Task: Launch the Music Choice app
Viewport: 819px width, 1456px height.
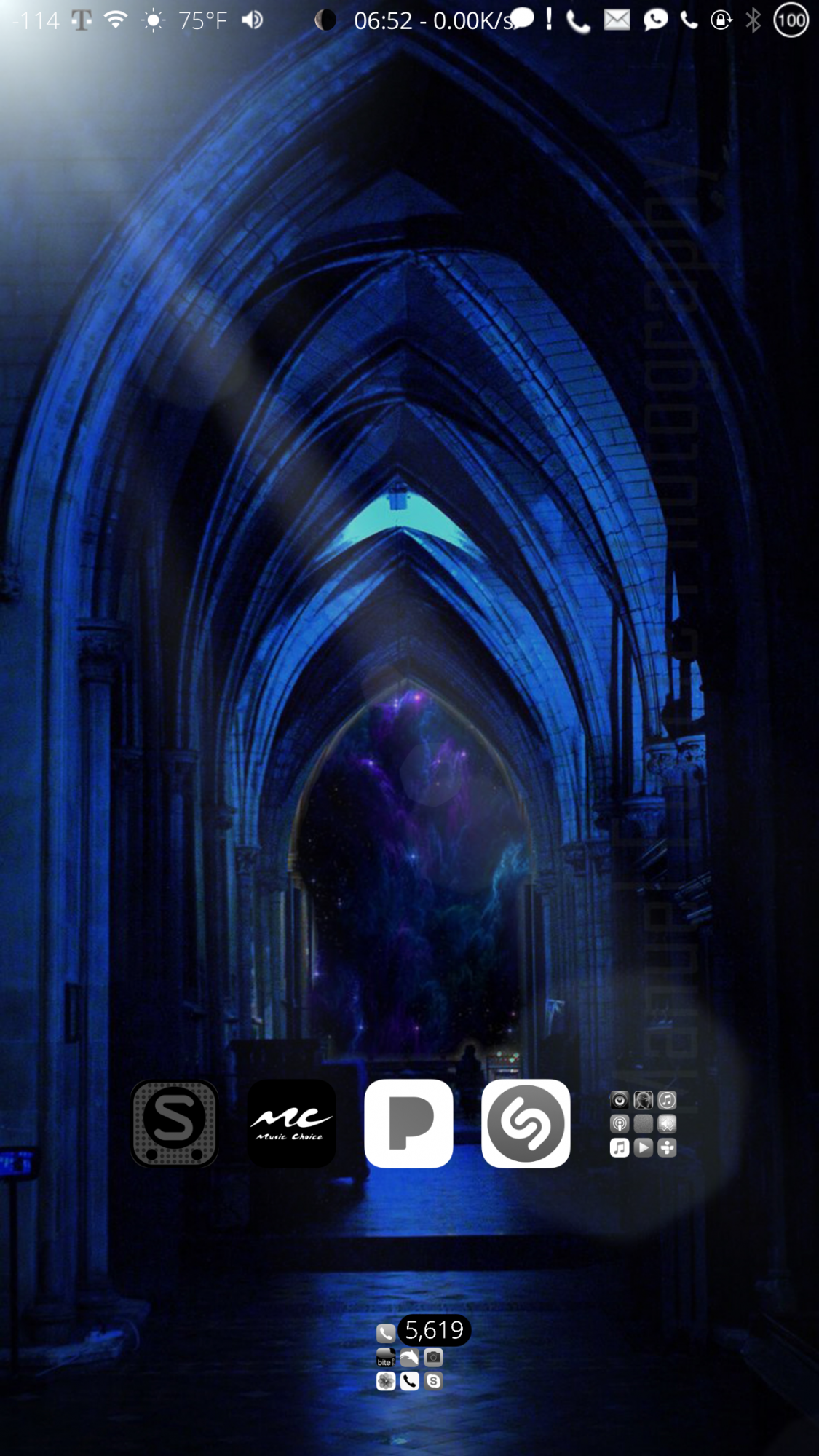Action: (x=292, y=1123)
